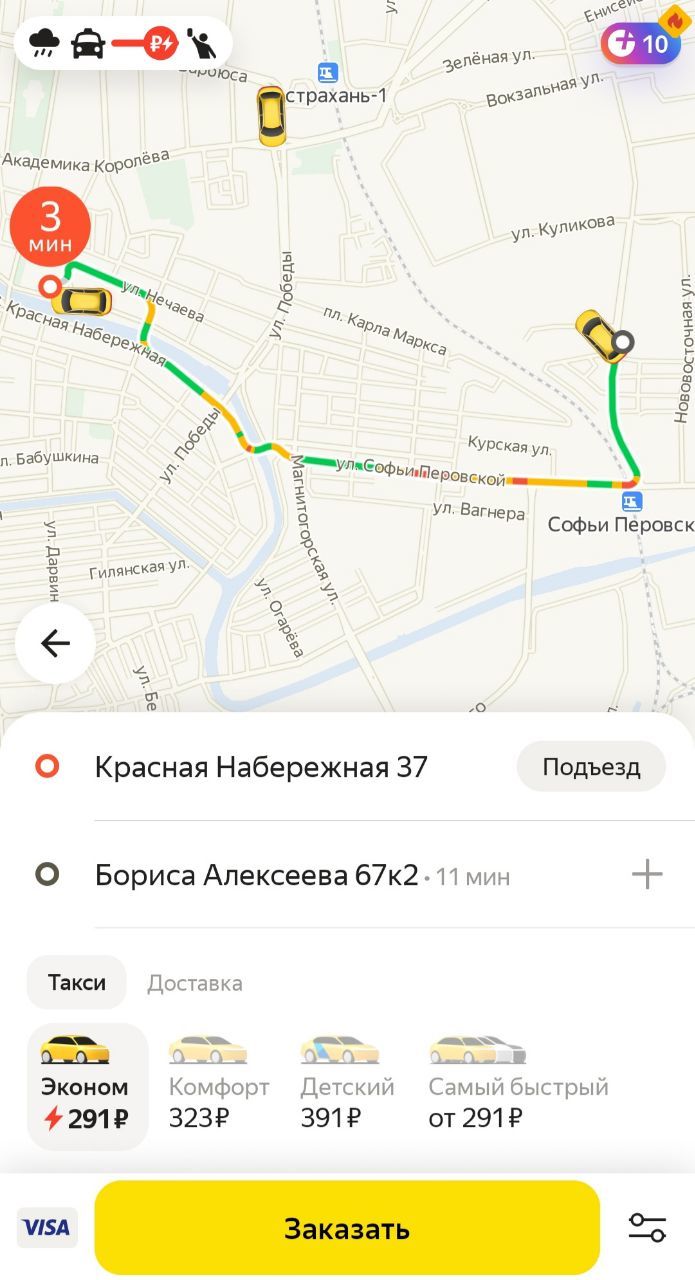Viewport: 695px width, 1280px height.
Task: Edit pickup address Красная Набережная 37
Action: pos(261,767)
